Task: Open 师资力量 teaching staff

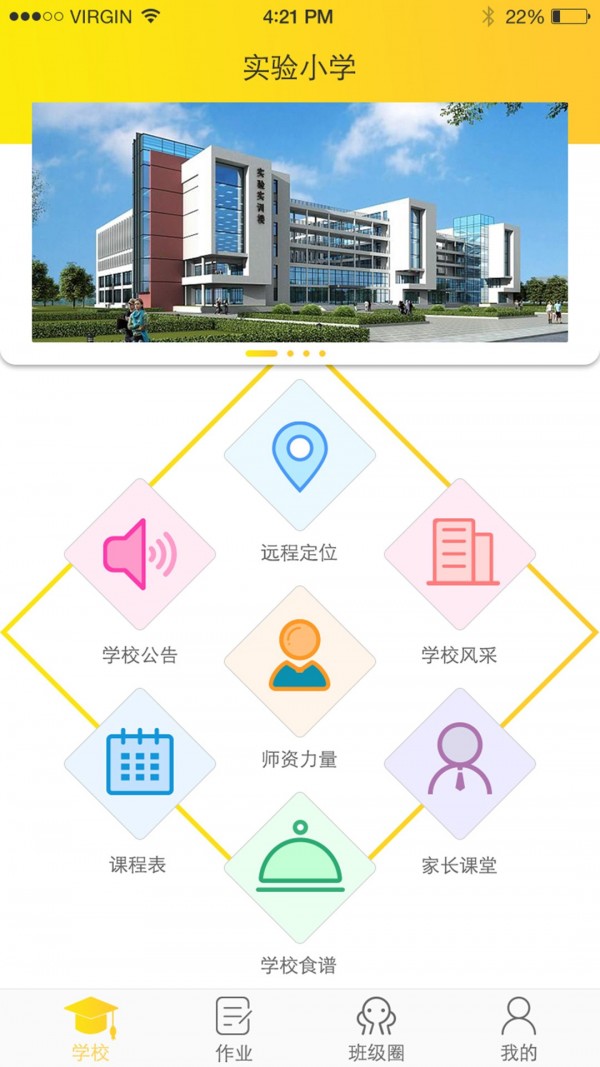Action: [x=300, y=660]
